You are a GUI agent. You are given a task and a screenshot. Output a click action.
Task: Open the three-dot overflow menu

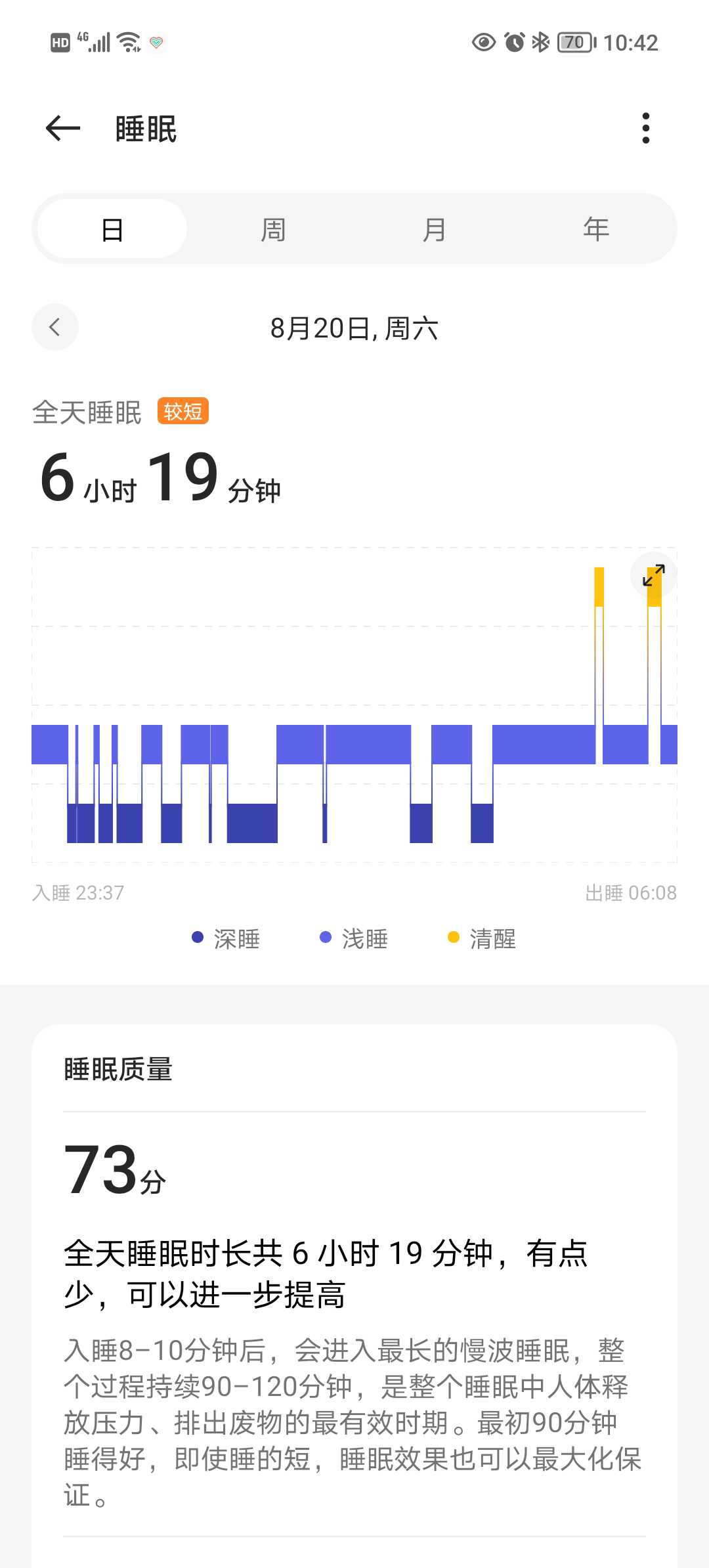646,128
